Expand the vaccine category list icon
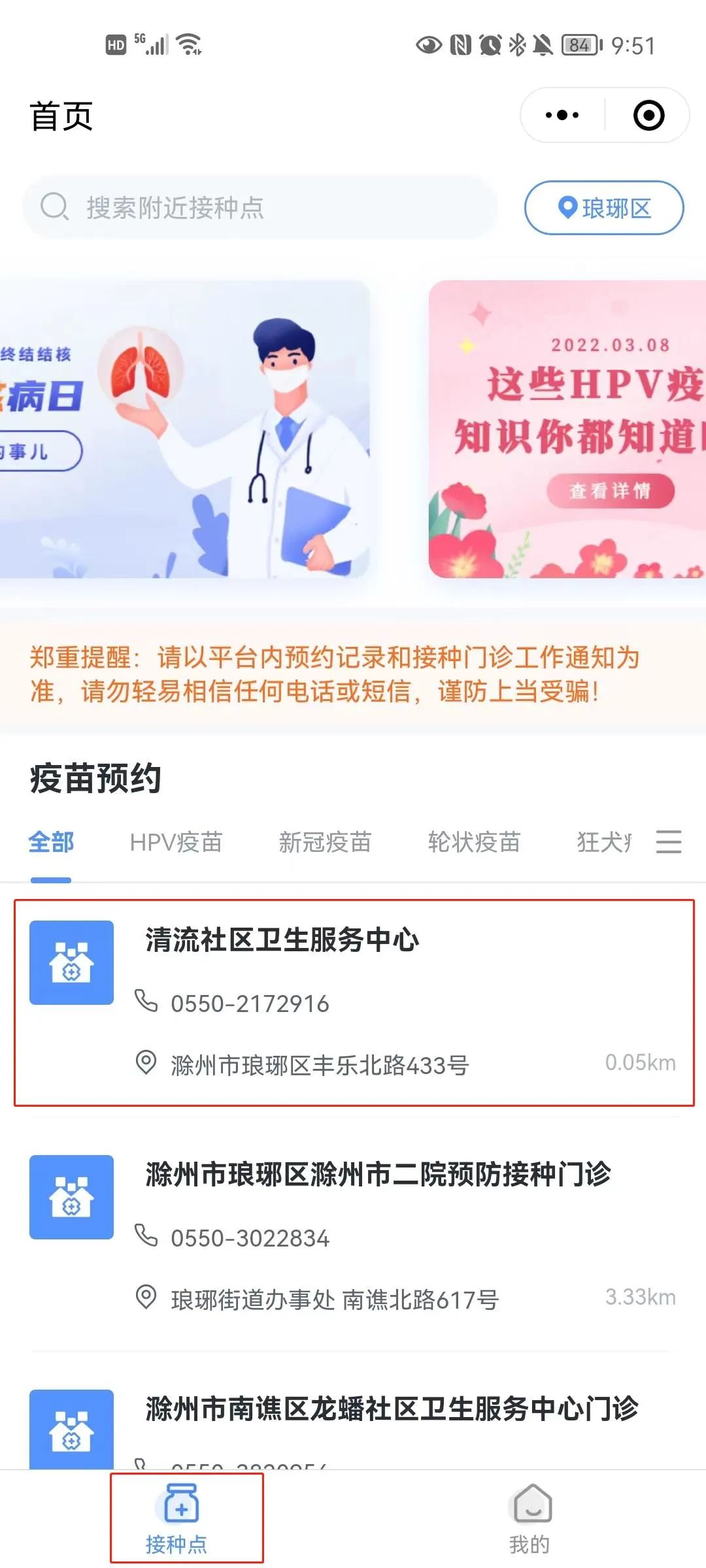The width and height of the screenshot is (706, 1568). pos(669,842)
